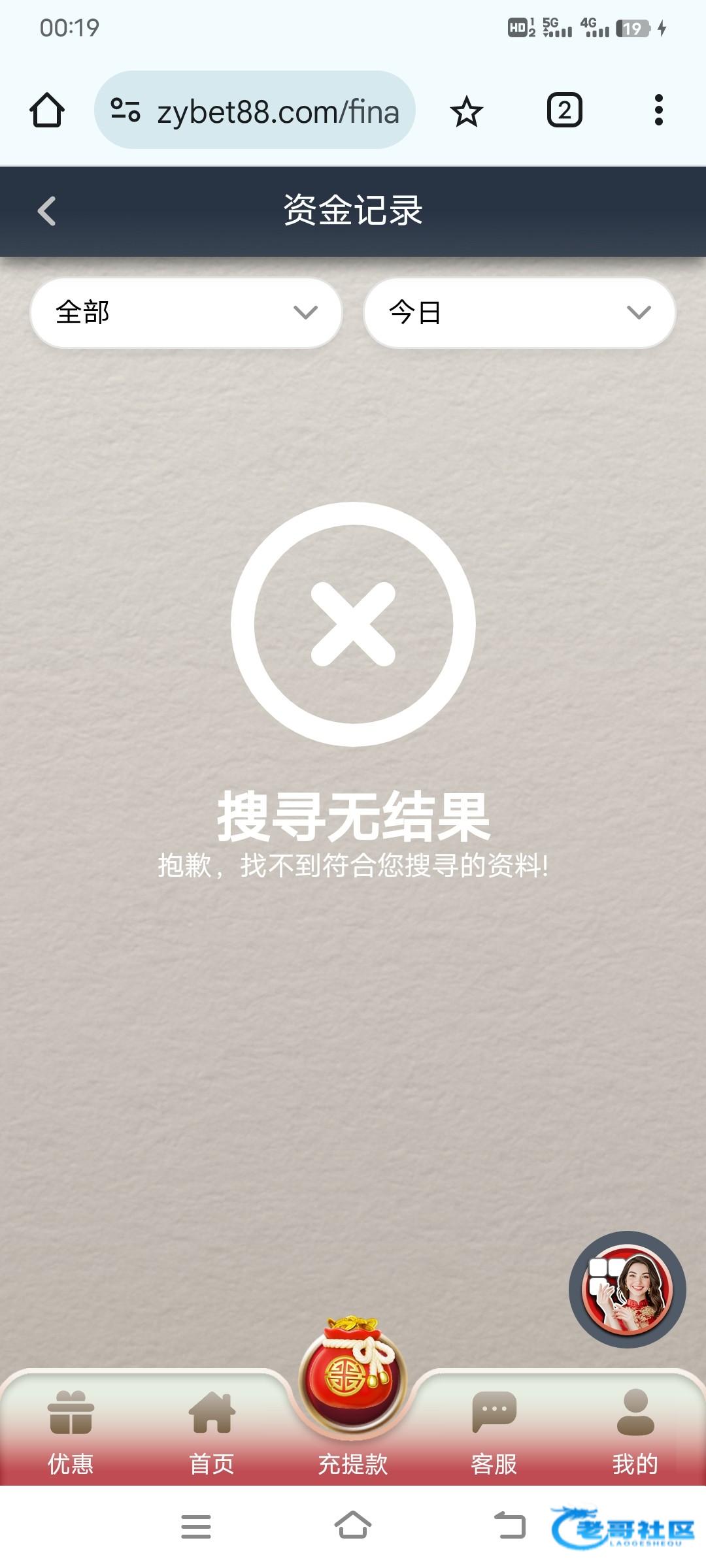Go back from the 资金记录 page
The width and height of the screenshot is (706, 1568).
(x=47, y=211)
